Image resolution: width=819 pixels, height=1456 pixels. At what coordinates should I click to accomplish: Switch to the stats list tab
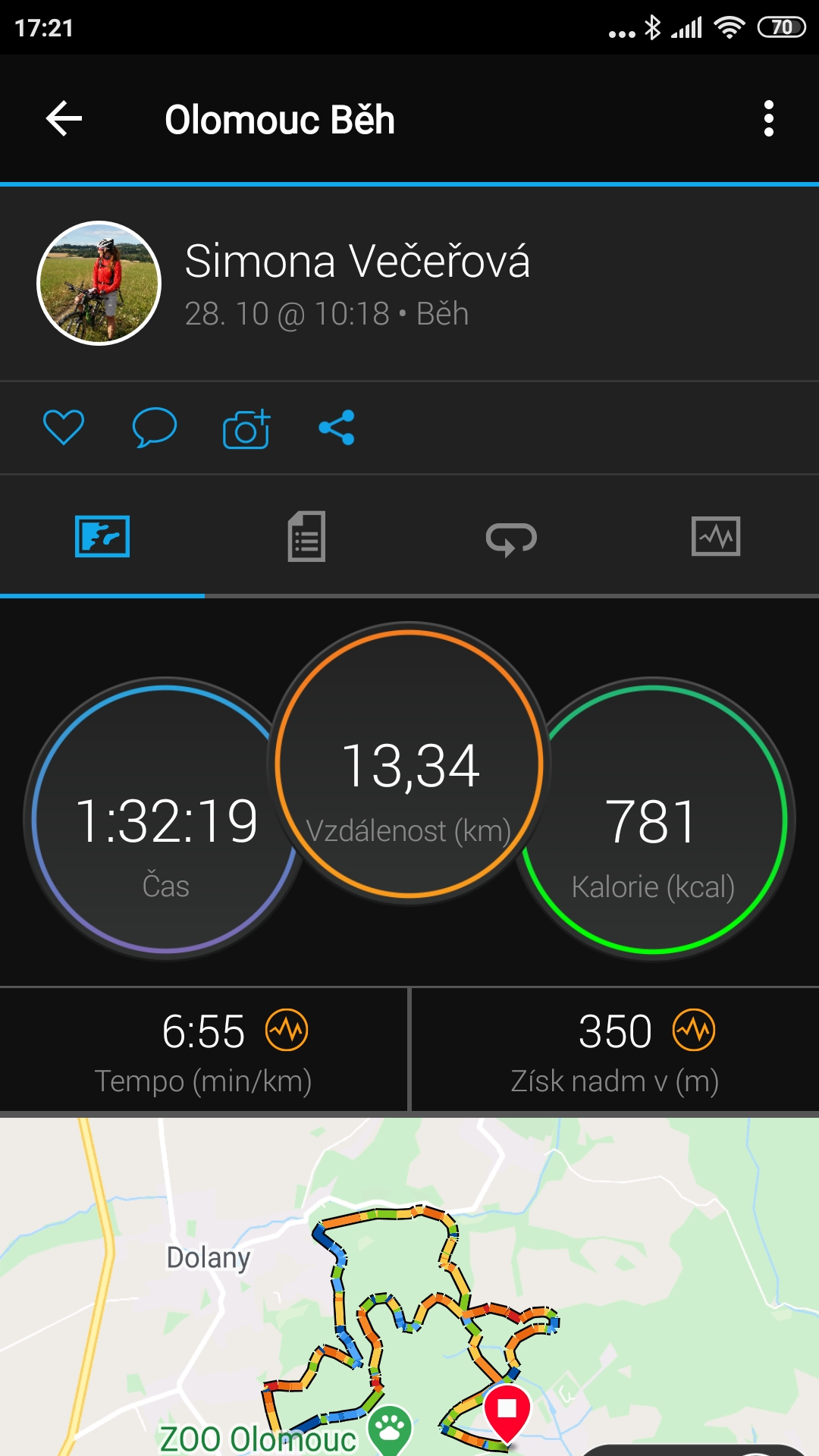(x=306, y=536)
